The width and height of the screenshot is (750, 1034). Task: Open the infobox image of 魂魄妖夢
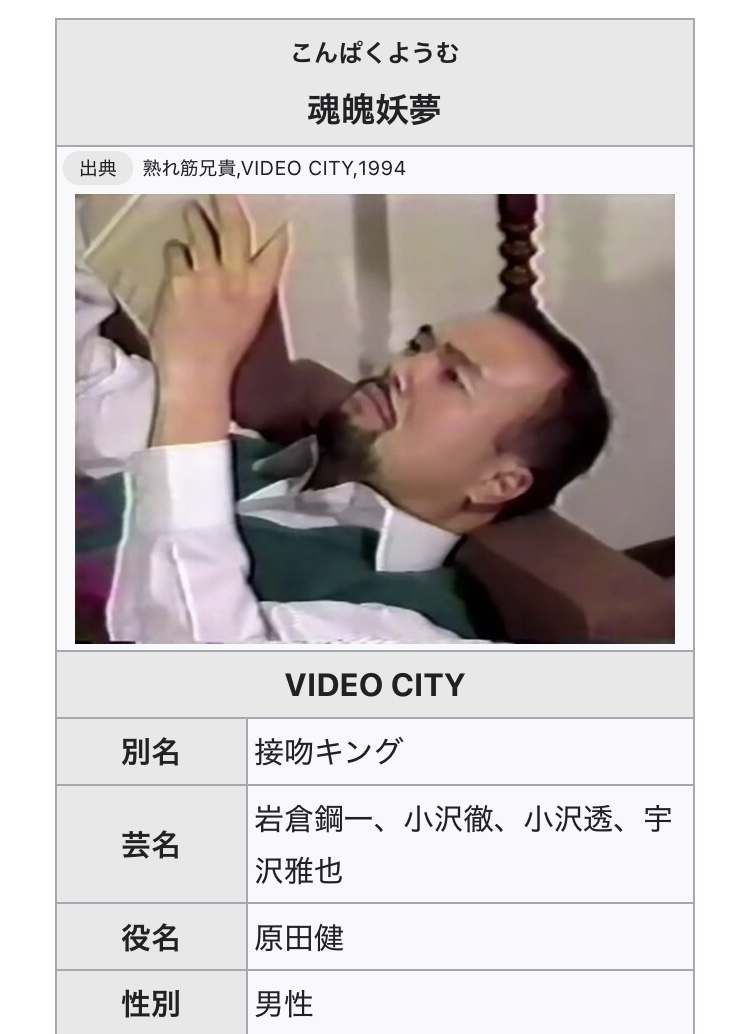[x=374, y=418]
